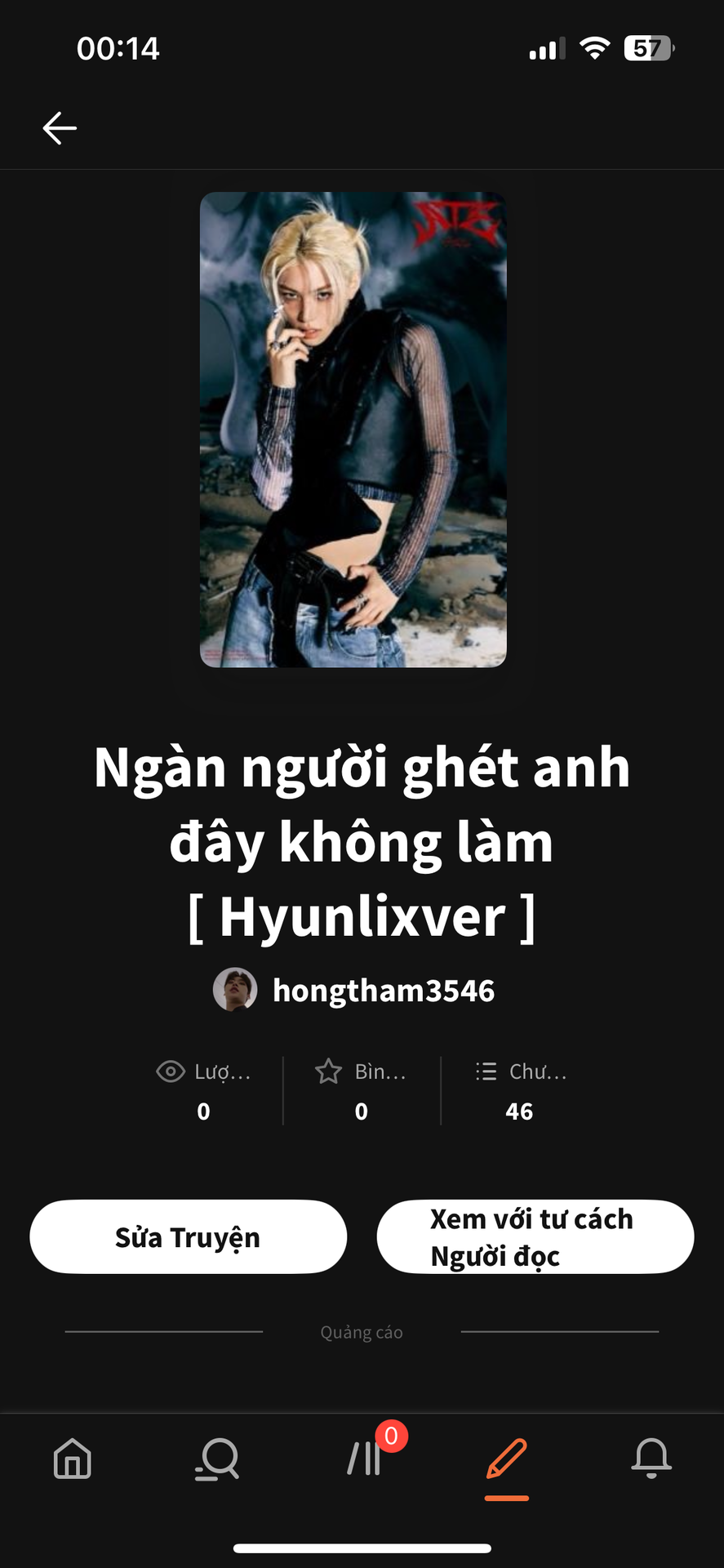Switch to the Home tab
The width and height of the screenshot is (724, 1568).
73,1459
